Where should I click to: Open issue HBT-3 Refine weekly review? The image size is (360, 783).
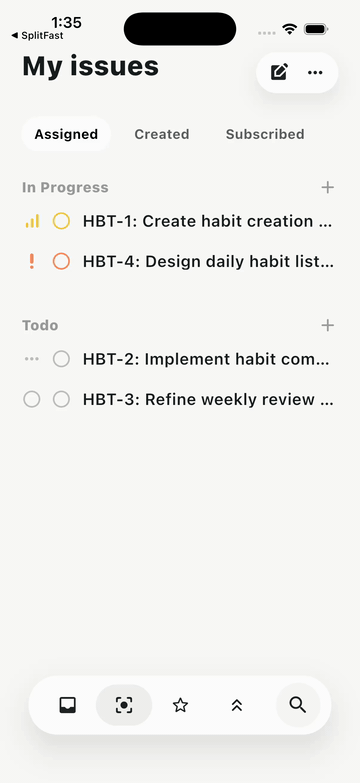(x=208, y=399)
